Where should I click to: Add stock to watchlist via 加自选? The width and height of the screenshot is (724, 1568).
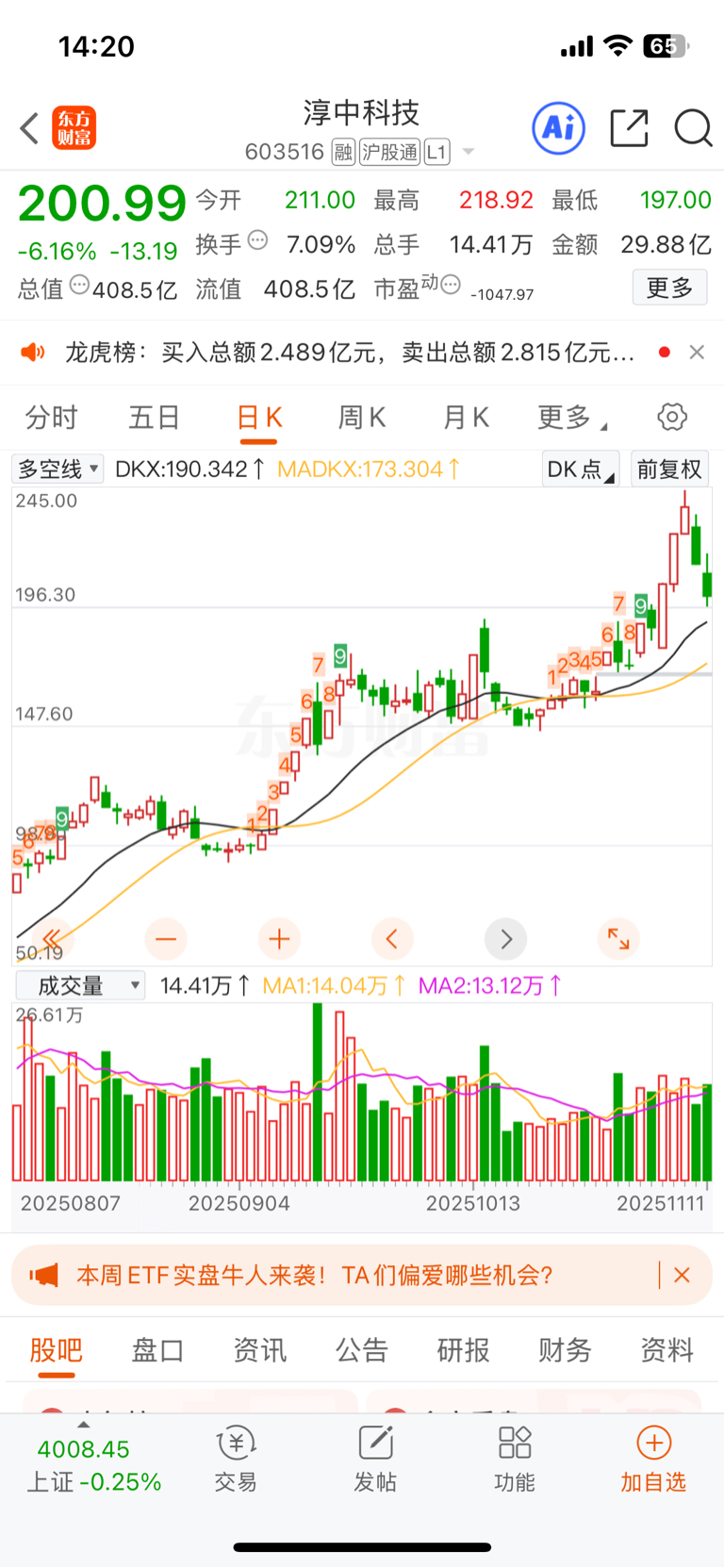(x=653, y=1460)
